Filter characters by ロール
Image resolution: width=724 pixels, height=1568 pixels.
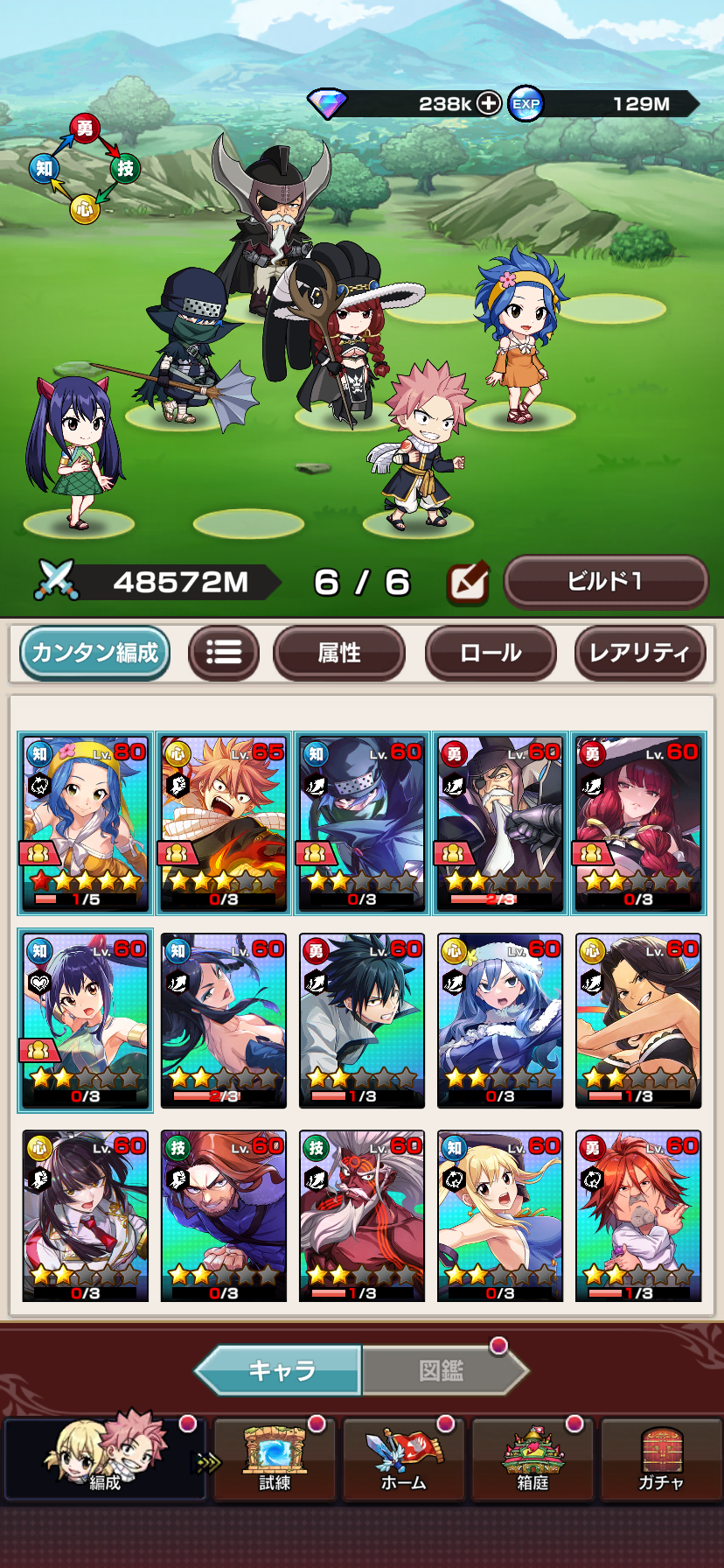click(x=491, y=653)
